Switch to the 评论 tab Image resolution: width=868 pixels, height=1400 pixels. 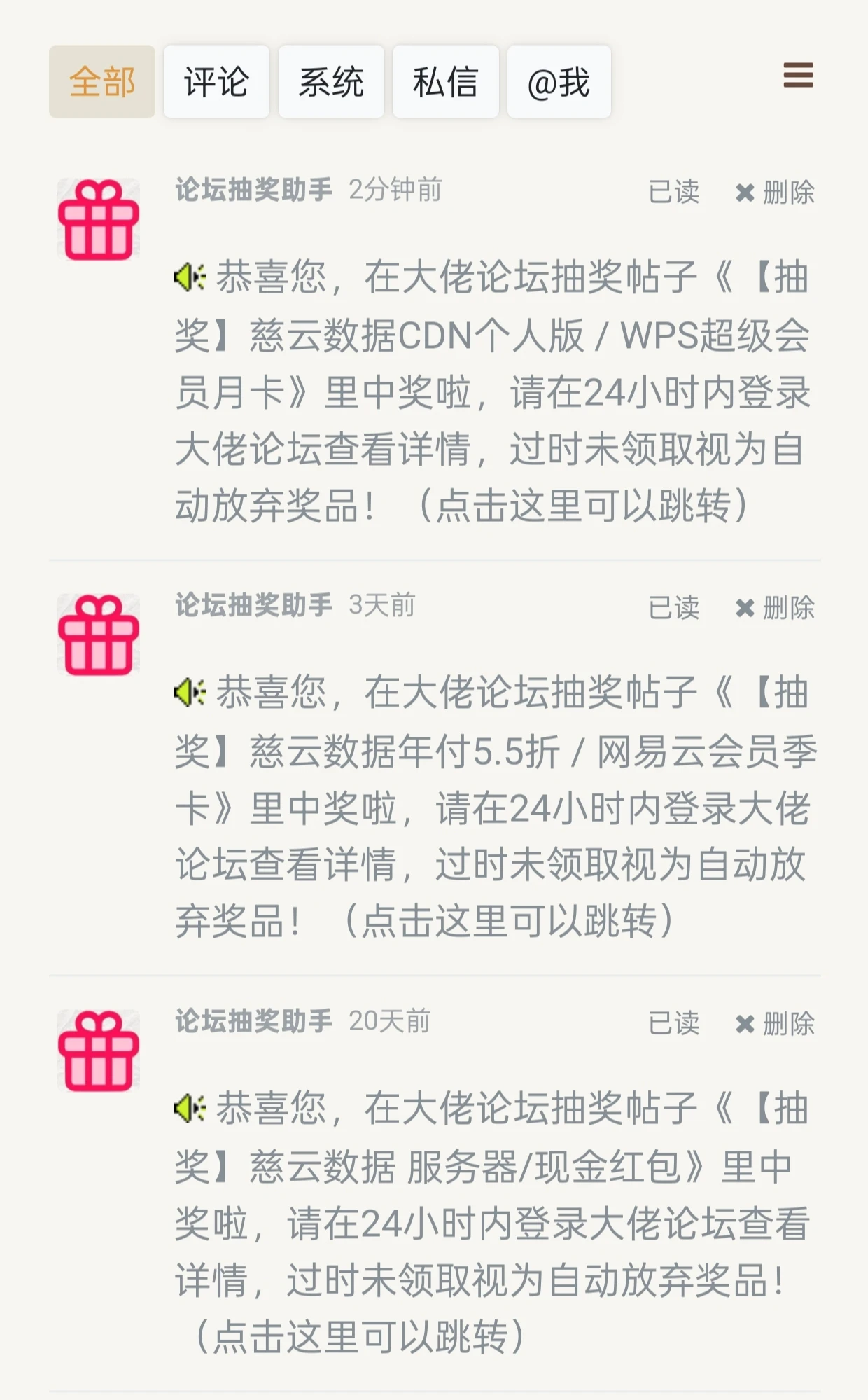216,82
